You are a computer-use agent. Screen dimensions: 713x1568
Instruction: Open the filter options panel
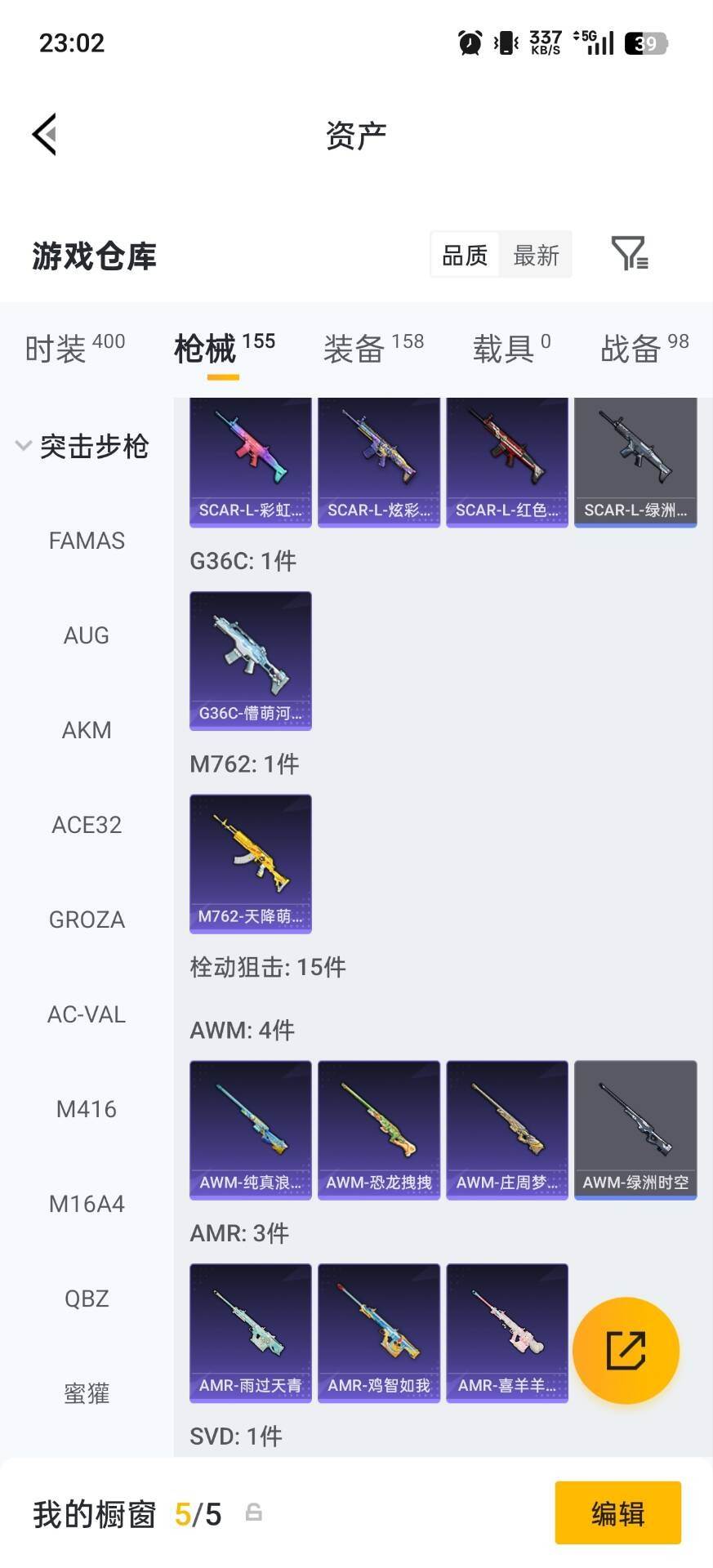click(629, 255)
